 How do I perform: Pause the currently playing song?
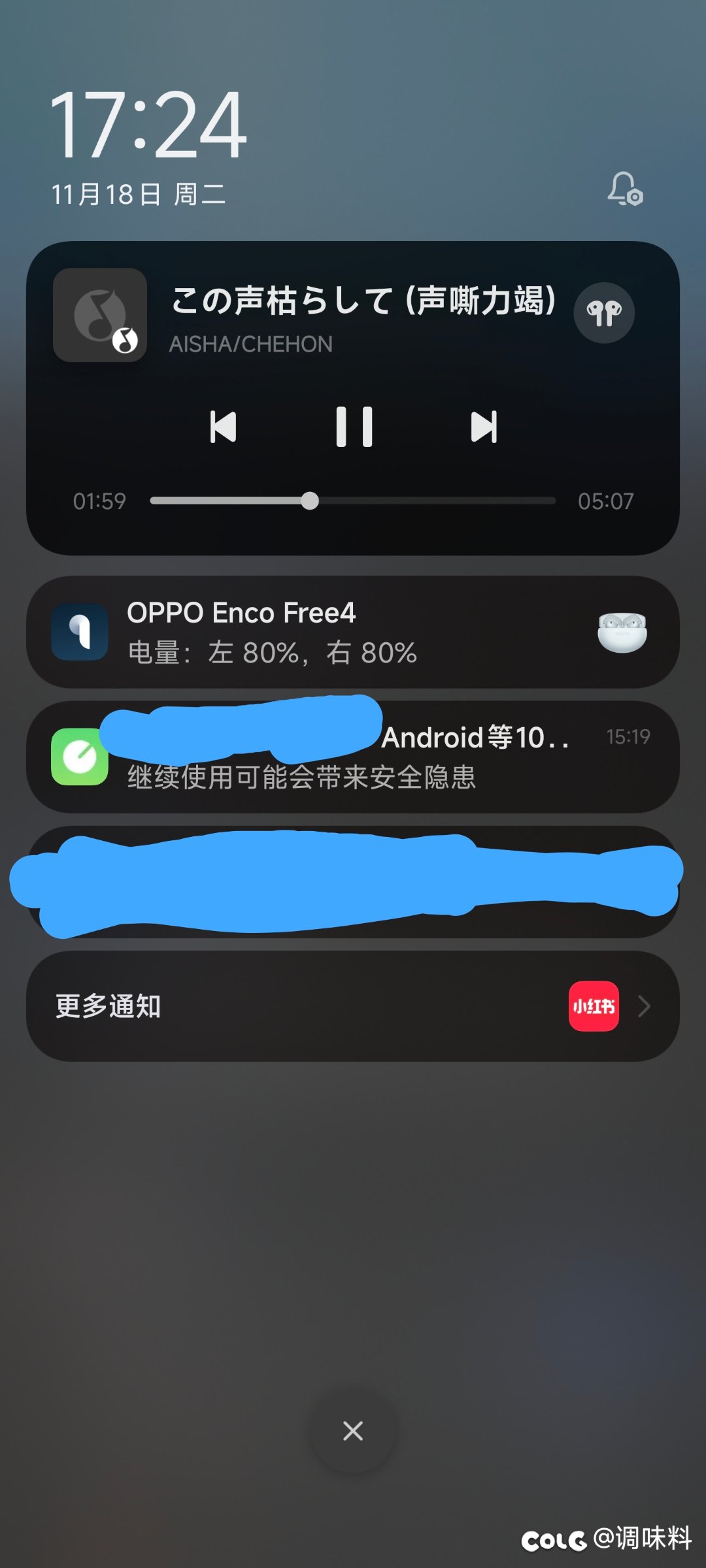point(353,426)
